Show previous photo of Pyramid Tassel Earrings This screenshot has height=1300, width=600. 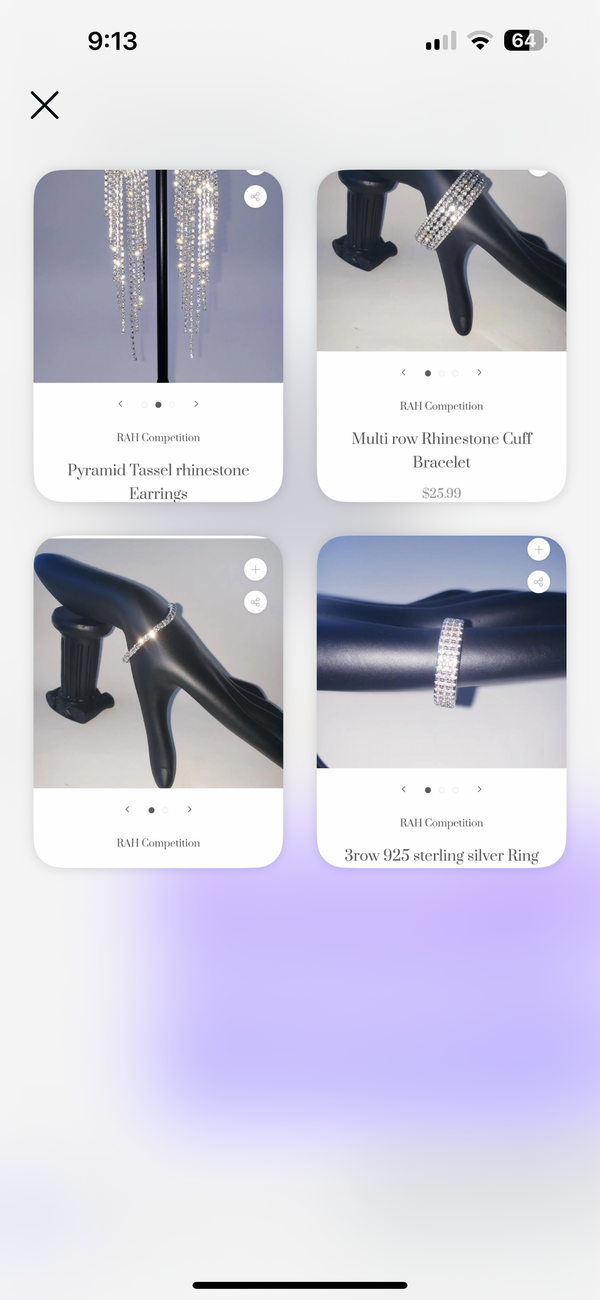(120, 404)
